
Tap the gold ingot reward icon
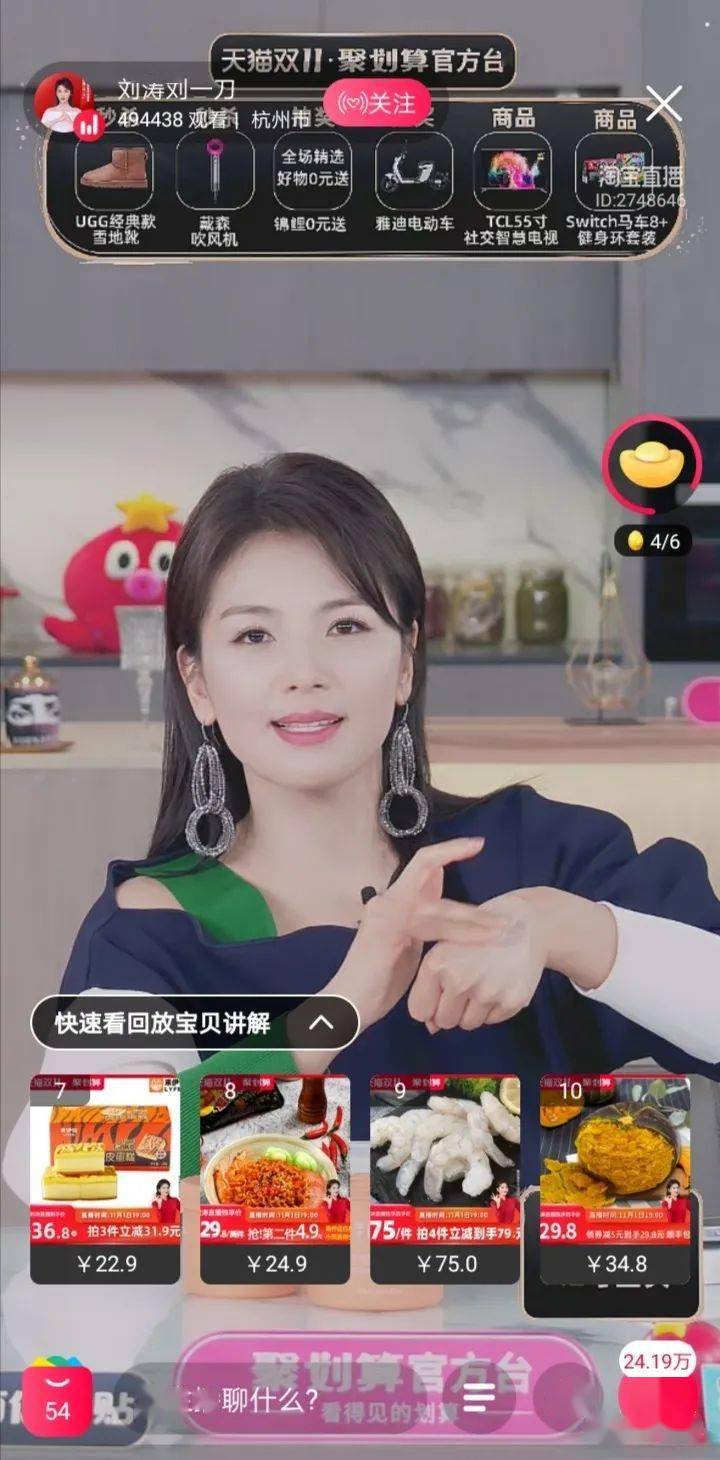[652, 466]
